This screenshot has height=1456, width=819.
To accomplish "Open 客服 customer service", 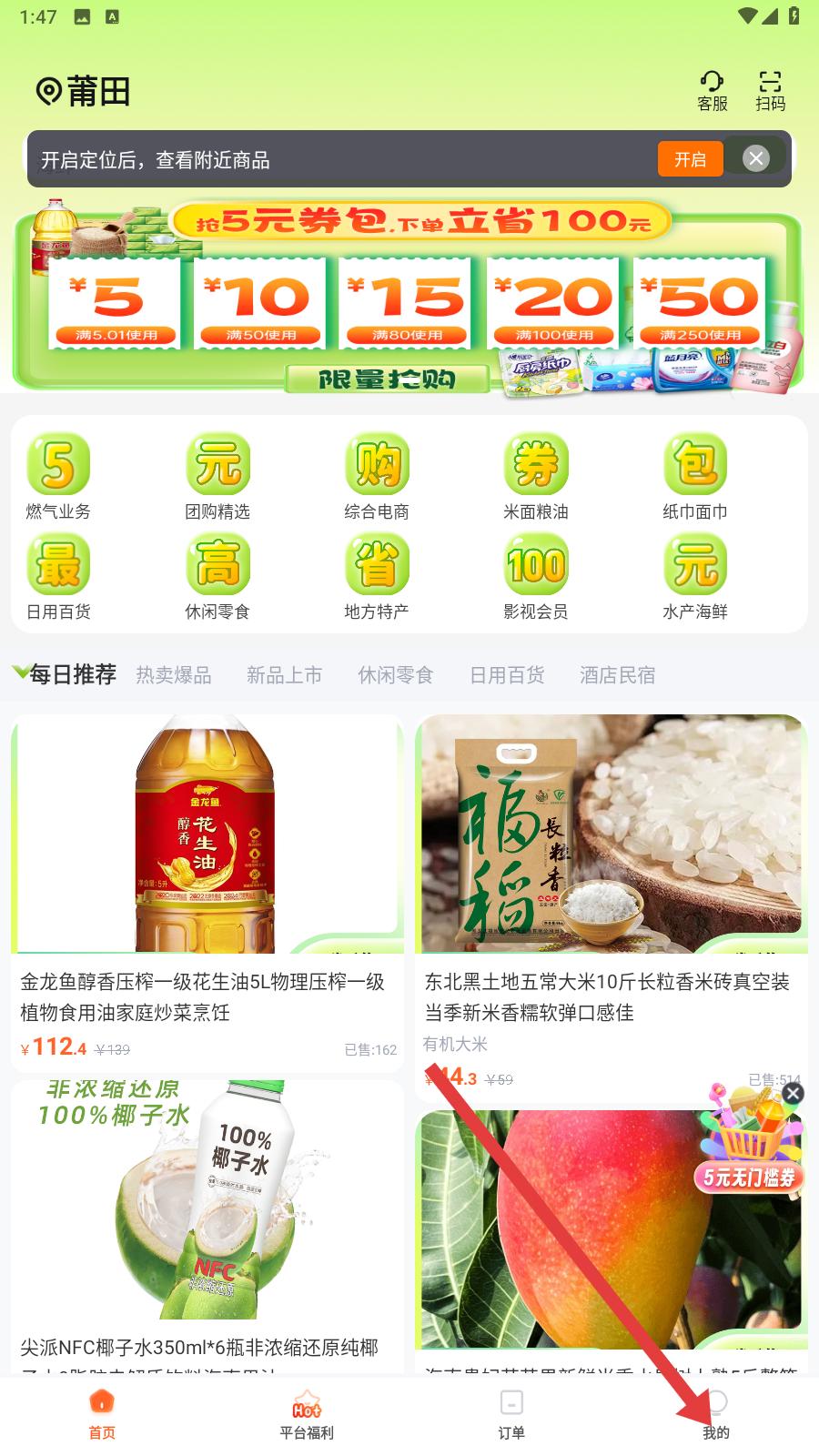I will [713, 91].
